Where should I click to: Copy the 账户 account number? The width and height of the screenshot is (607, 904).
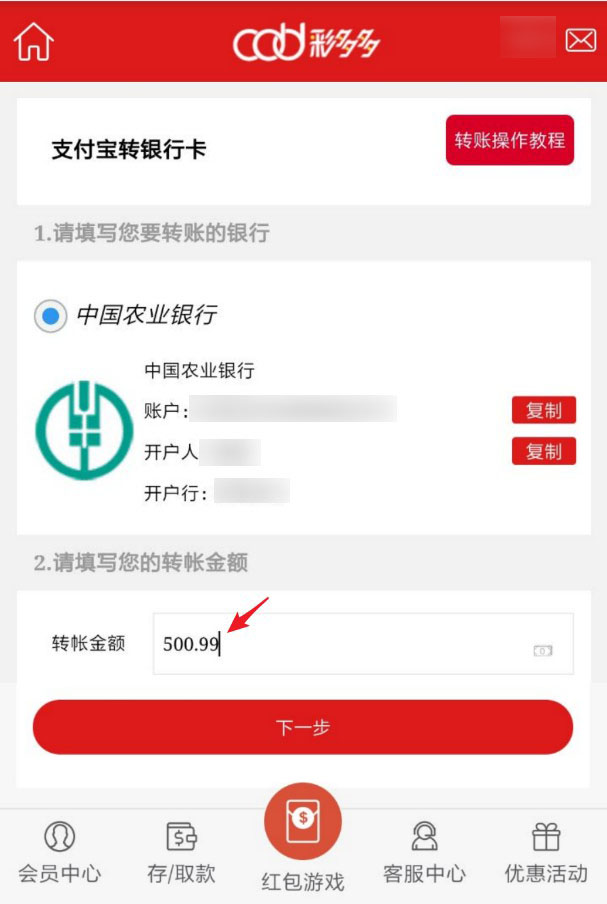pyautogui.click(x=543, y=410)
